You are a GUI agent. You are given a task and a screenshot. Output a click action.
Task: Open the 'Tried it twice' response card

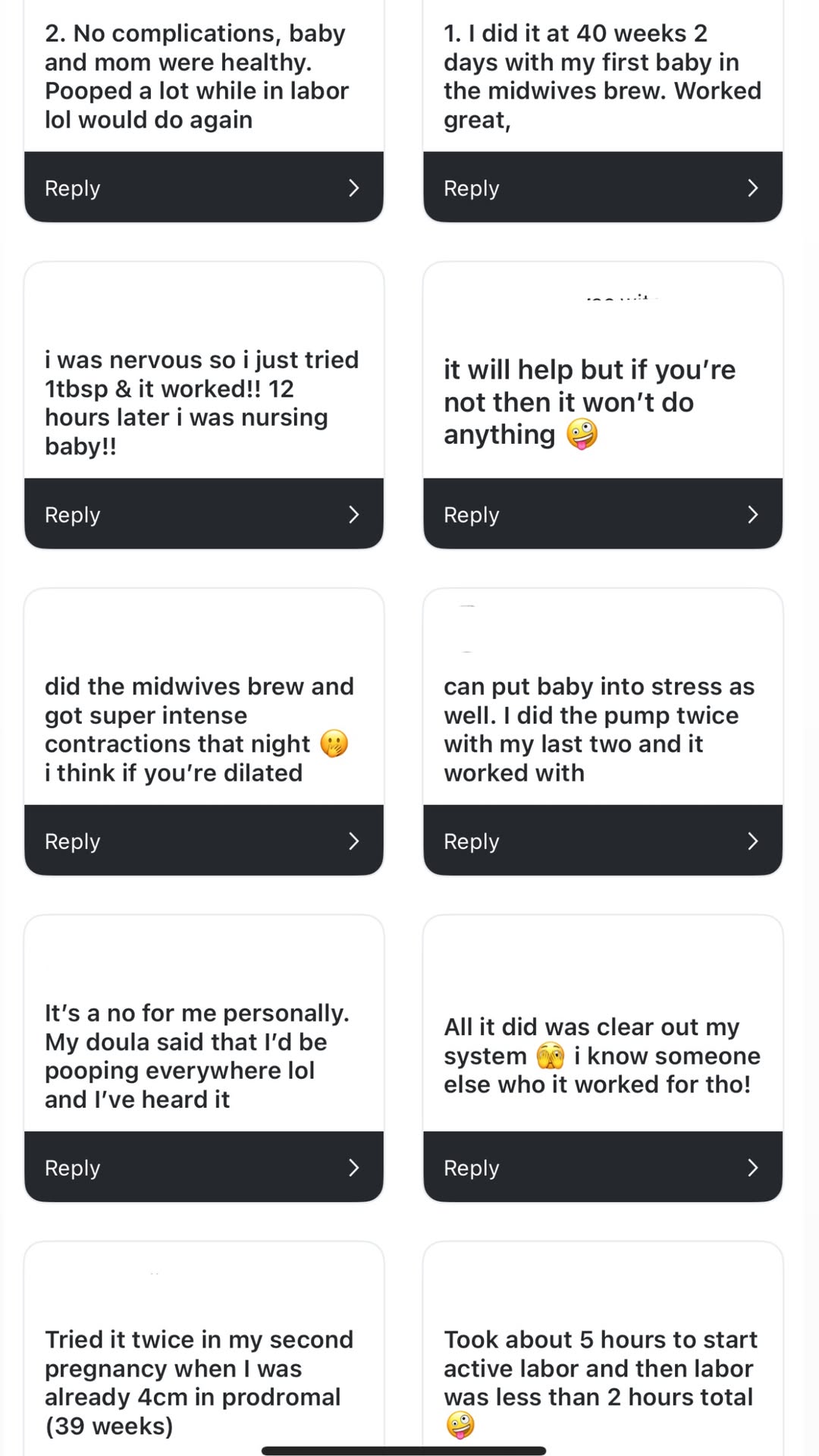click(203, 1349)
